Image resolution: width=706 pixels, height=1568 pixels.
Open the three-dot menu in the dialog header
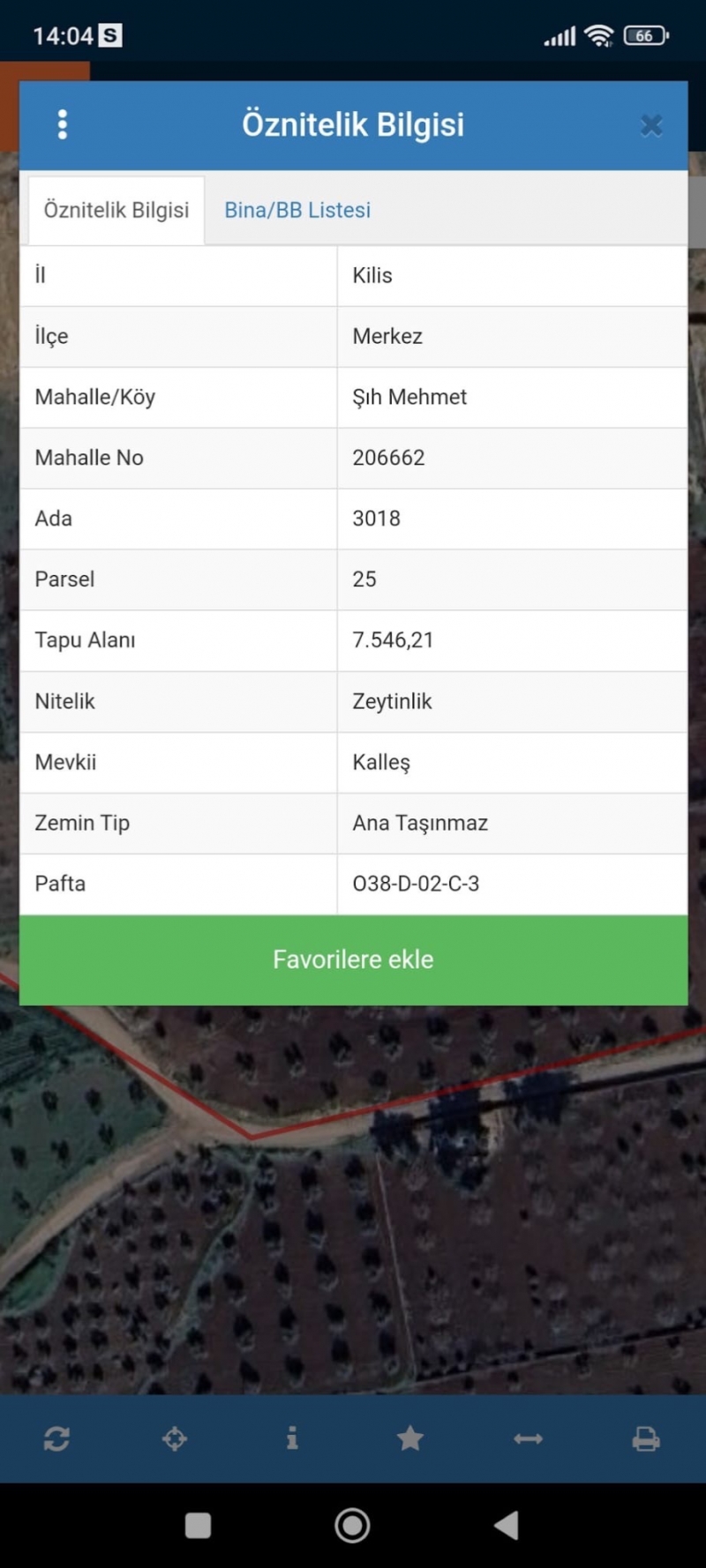[62, 124]
